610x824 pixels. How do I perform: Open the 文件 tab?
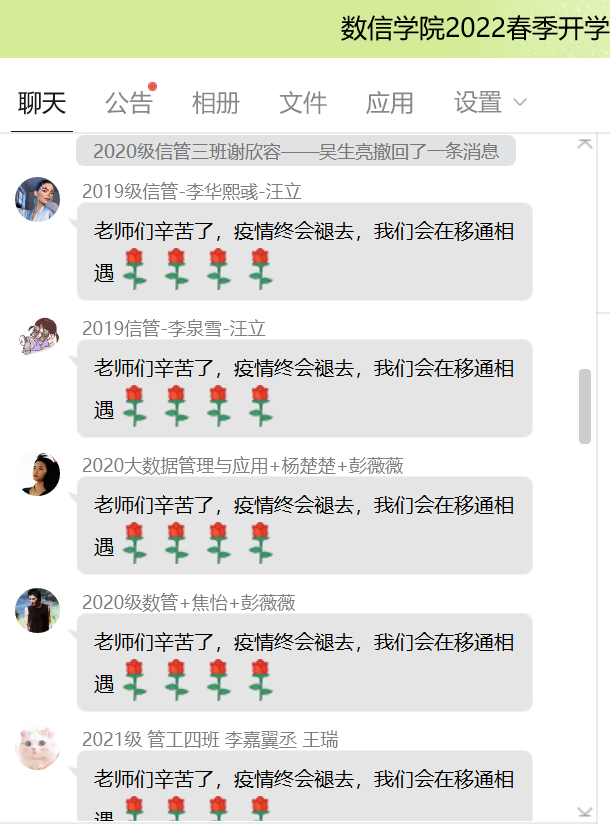pos(303,102)
